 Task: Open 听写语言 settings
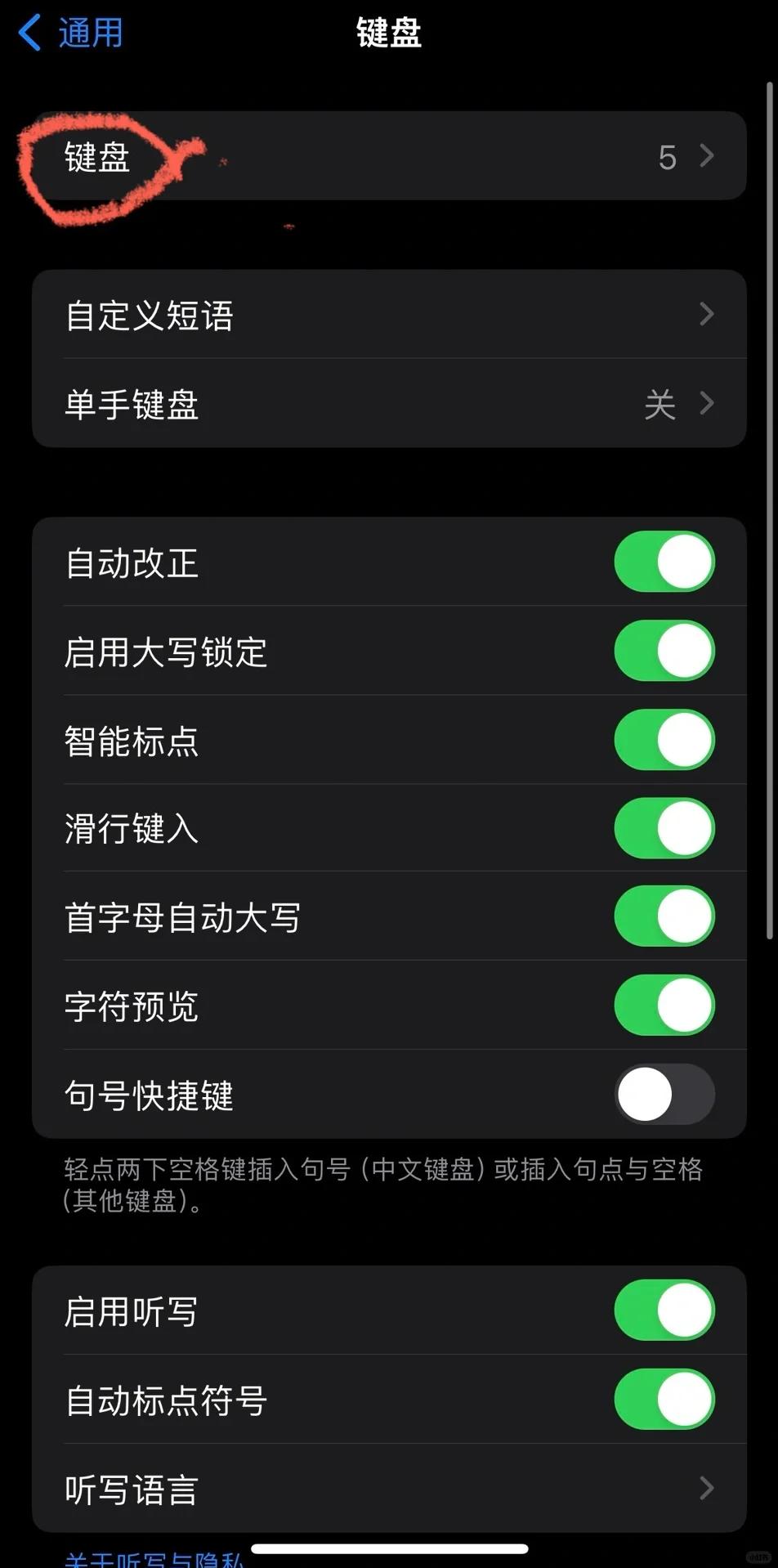point(389,1489)
